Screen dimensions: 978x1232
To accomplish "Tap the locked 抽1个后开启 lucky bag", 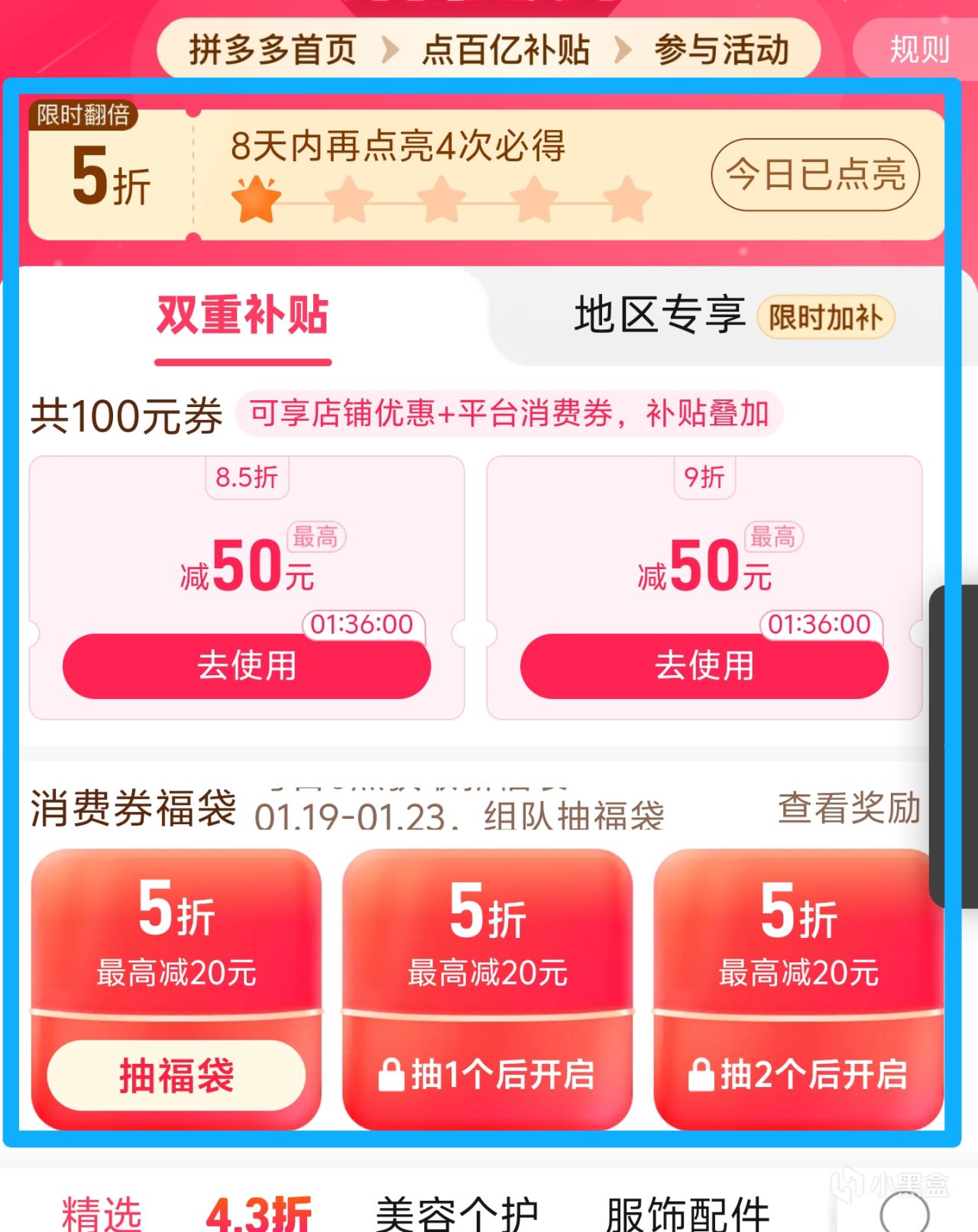I will 487,1074.
